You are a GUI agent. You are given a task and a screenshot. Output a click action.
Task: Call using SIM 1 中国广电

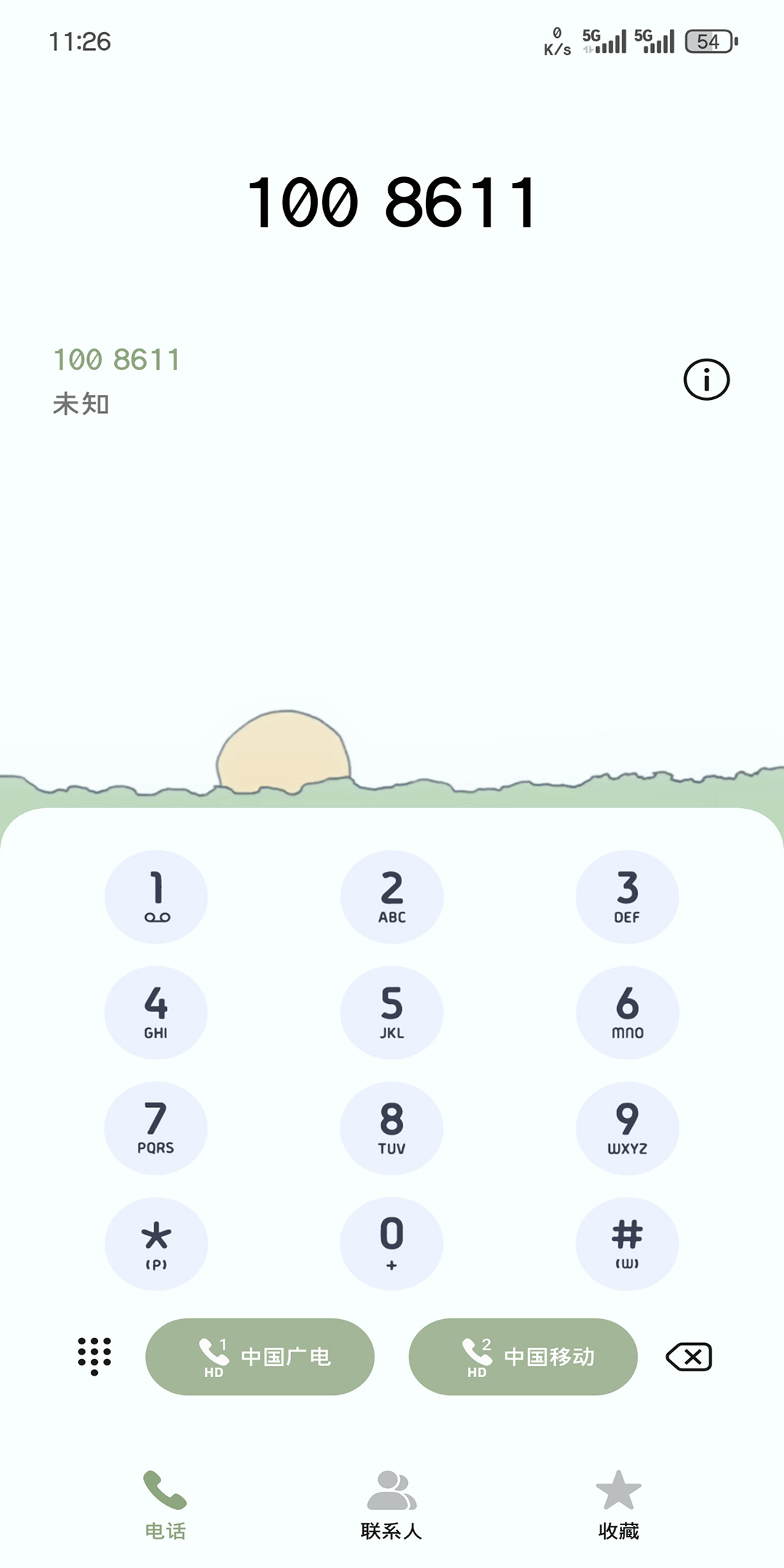point(260,1356)
